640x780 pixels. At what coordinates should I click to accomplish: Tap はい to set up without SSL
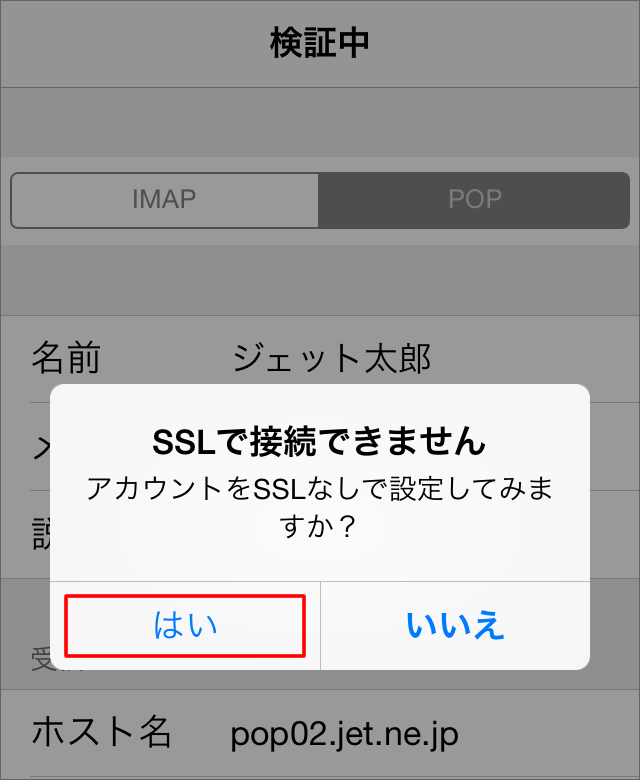[x=185, y=626]
